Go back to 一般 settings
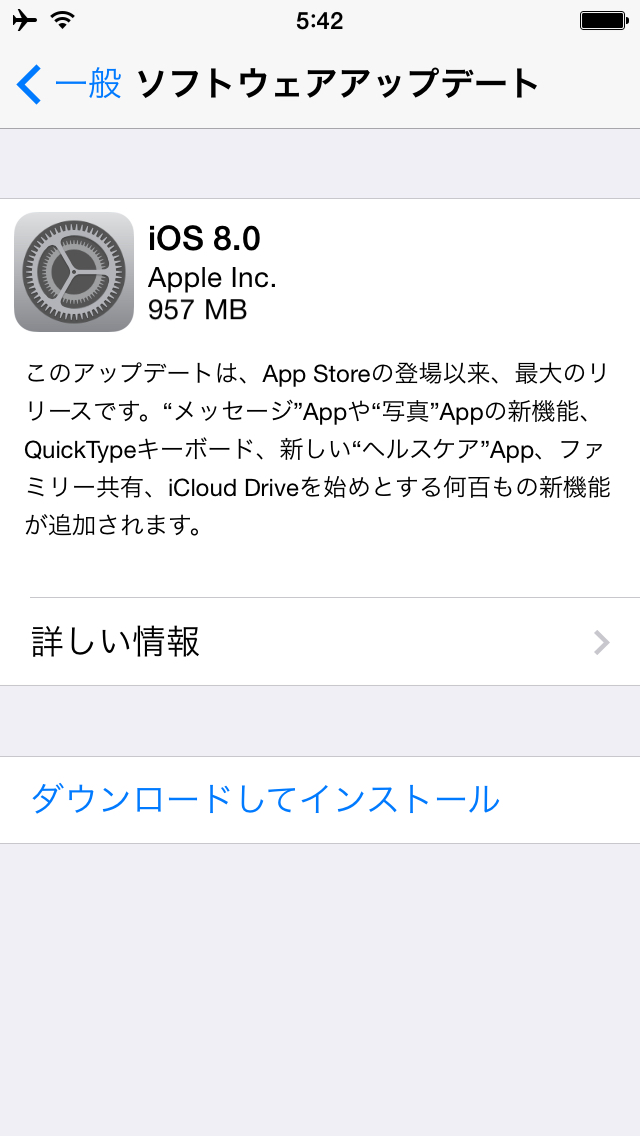This screenshot has height=1136, width=640. pos(70,85)
